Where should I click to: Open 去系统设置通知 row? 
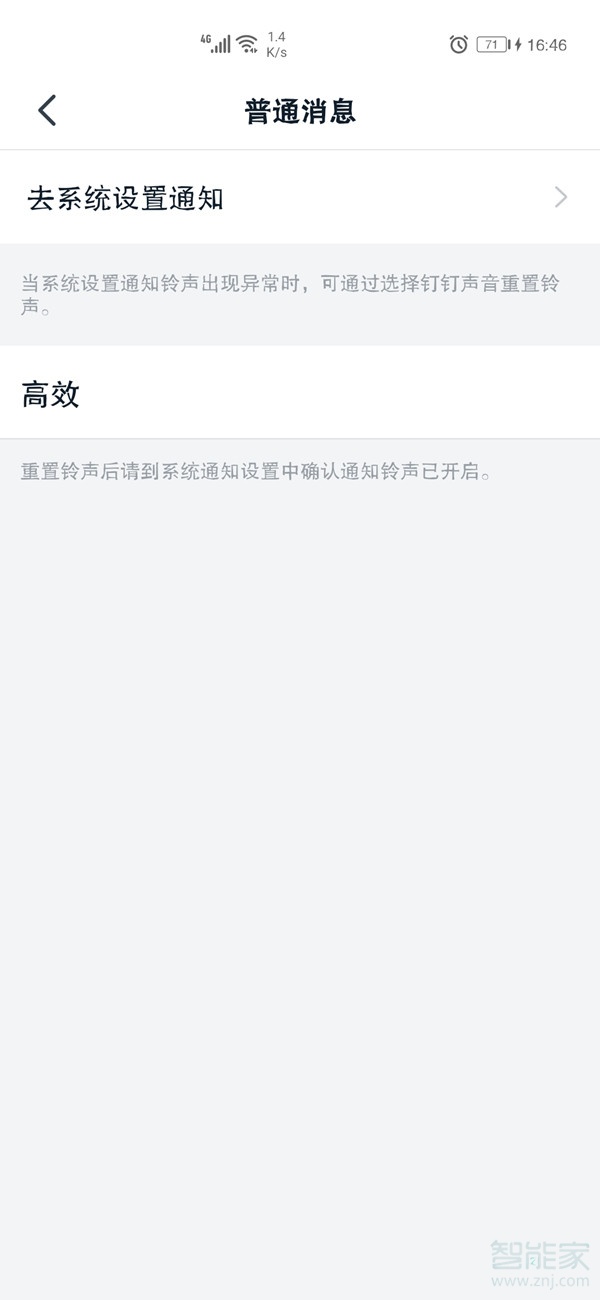[x=300, y=198]
